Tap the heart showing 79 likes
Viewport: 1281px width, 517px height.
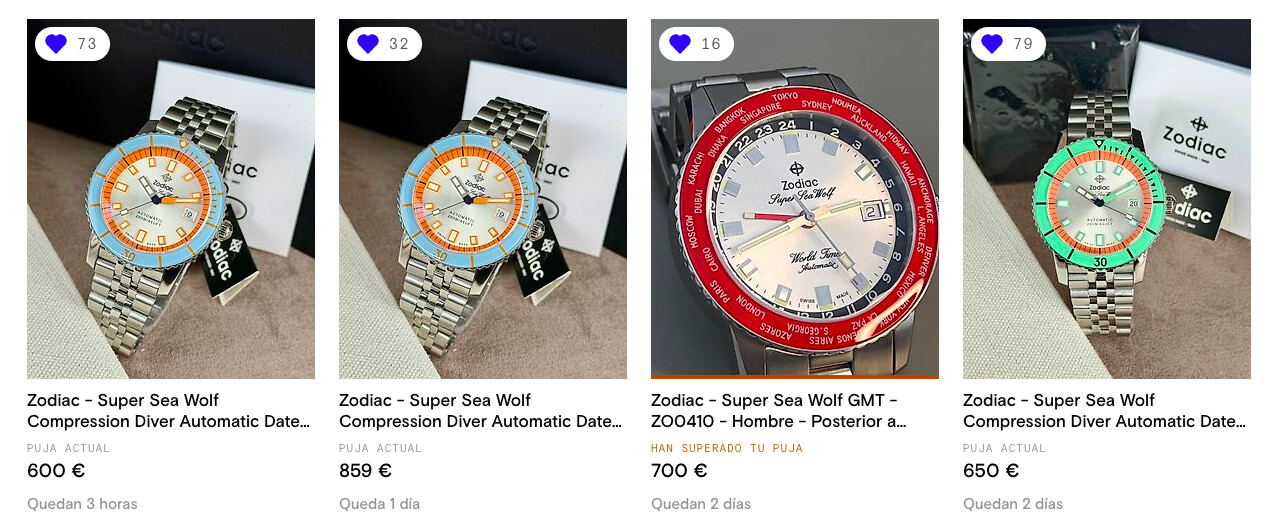pos(992,44)
